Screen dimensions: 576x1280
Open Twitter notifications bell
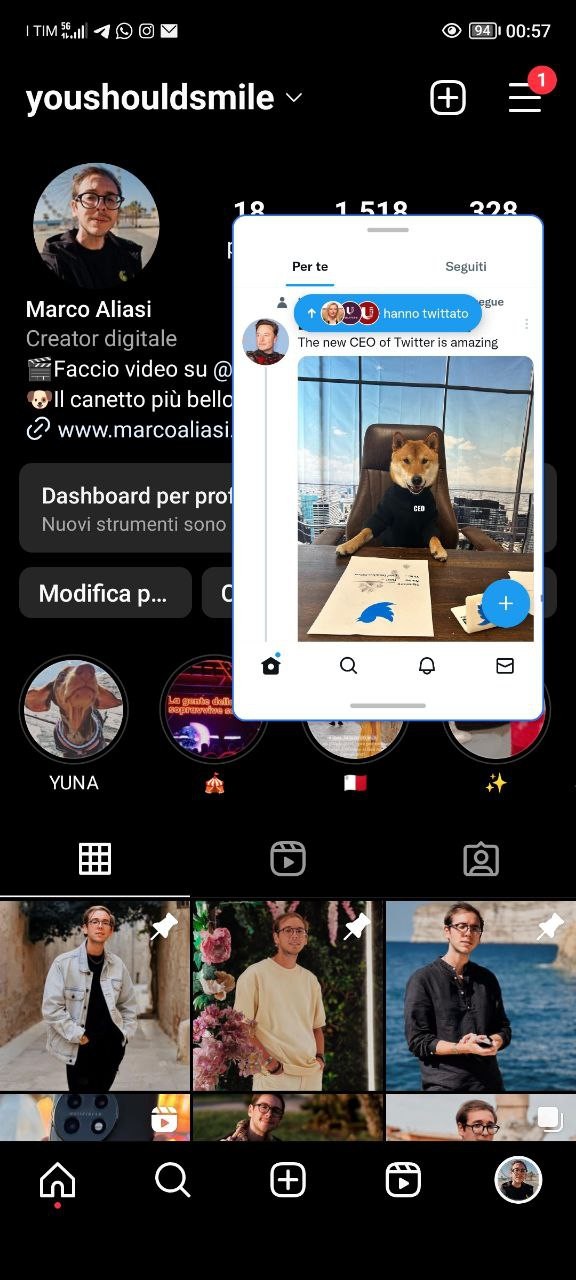coord(426,665)
